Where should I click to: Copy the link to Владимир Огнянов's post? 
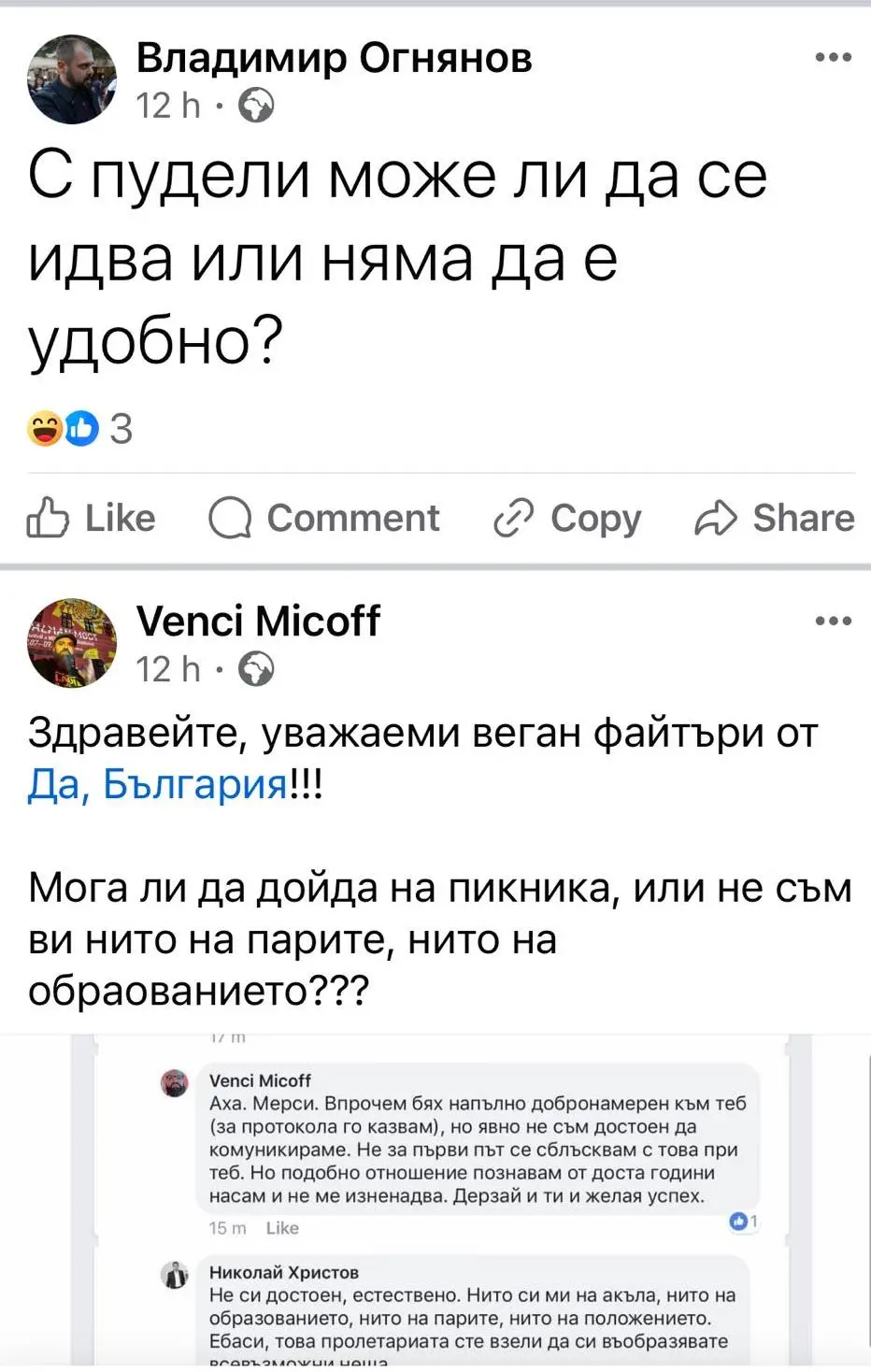point(567,518)
